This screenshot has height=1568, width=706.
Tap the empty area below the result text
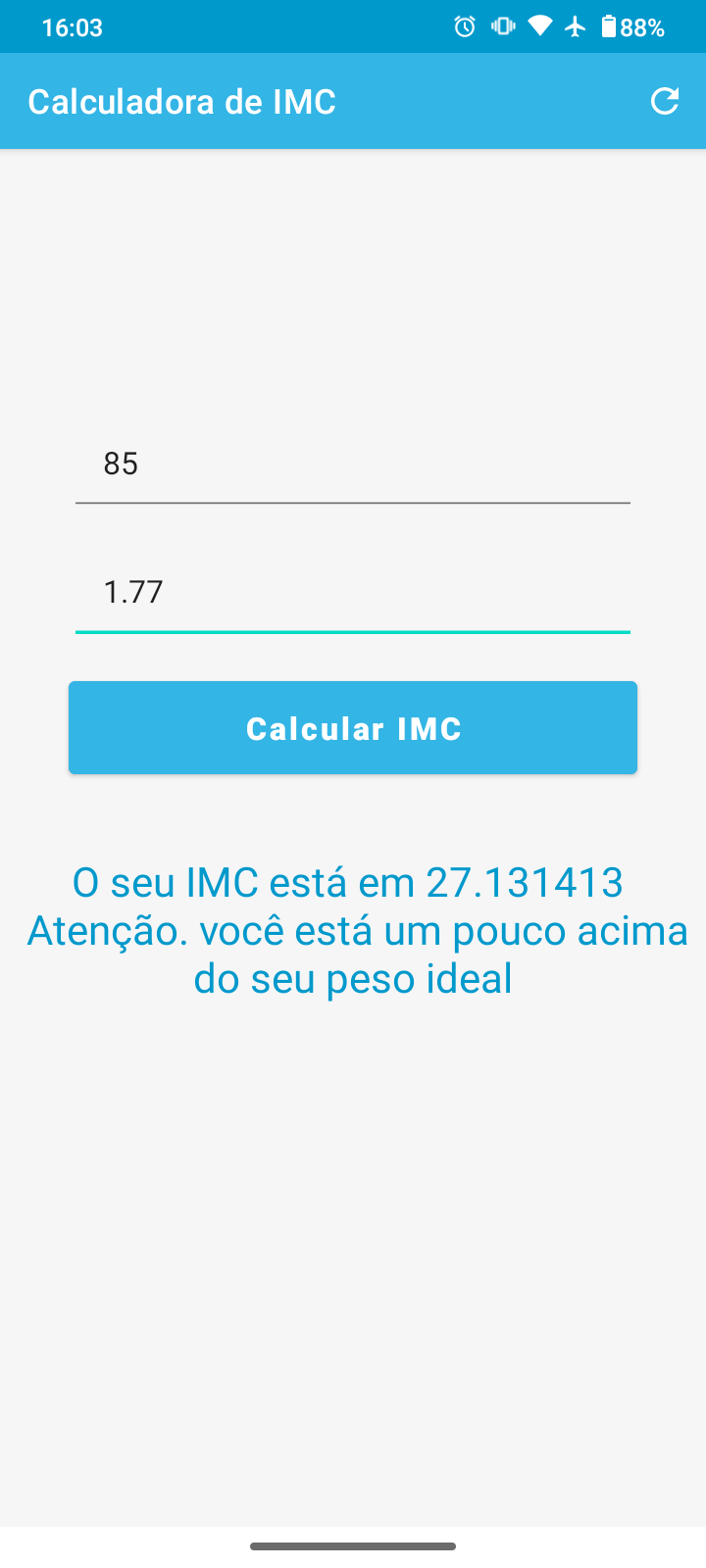click(353, 1225)
